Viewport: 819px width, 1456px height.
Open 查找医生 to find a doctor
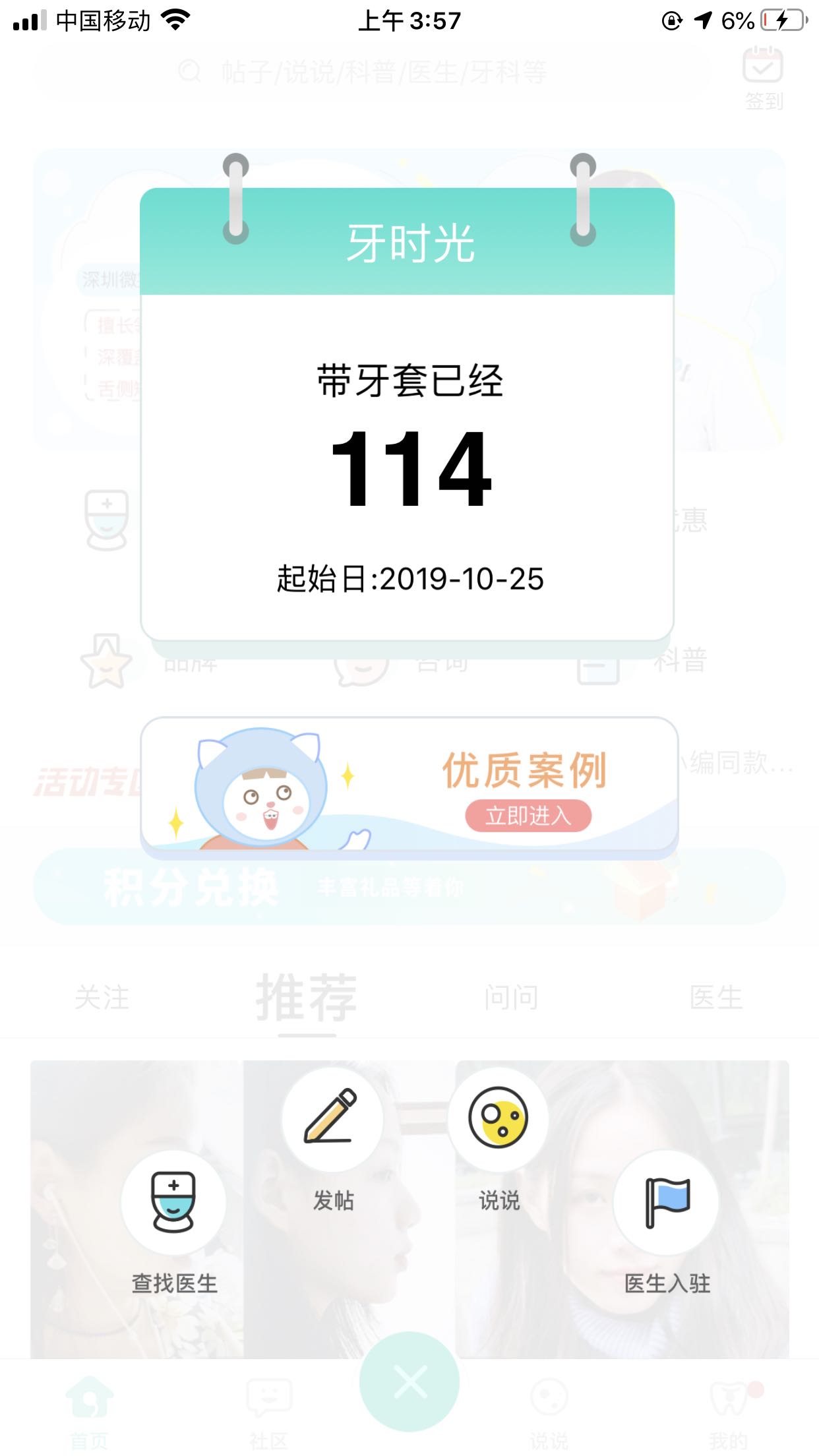pyautogui.click(x=173, y=1202)
